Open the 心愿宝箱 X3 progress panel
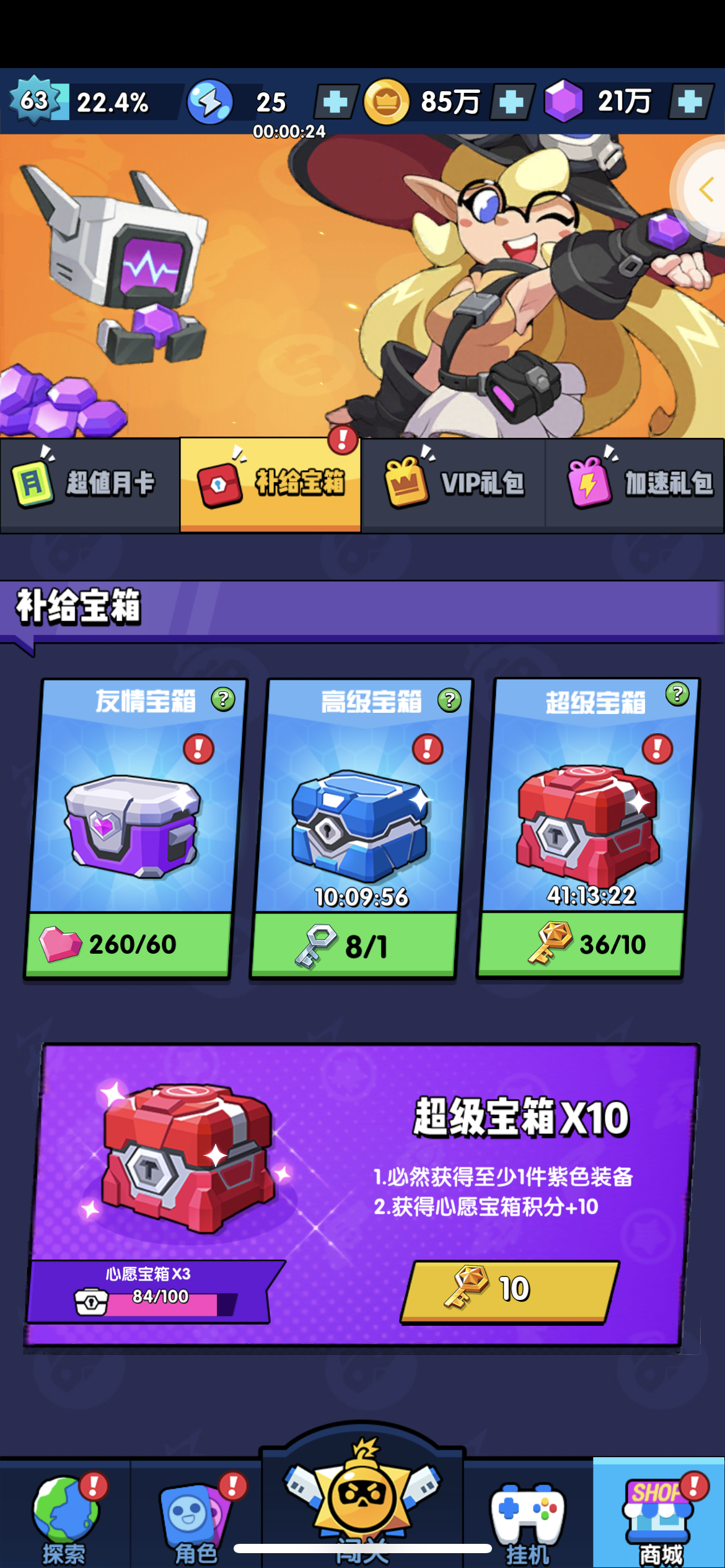725x1568 pixels. click(x=149, y=1291)
